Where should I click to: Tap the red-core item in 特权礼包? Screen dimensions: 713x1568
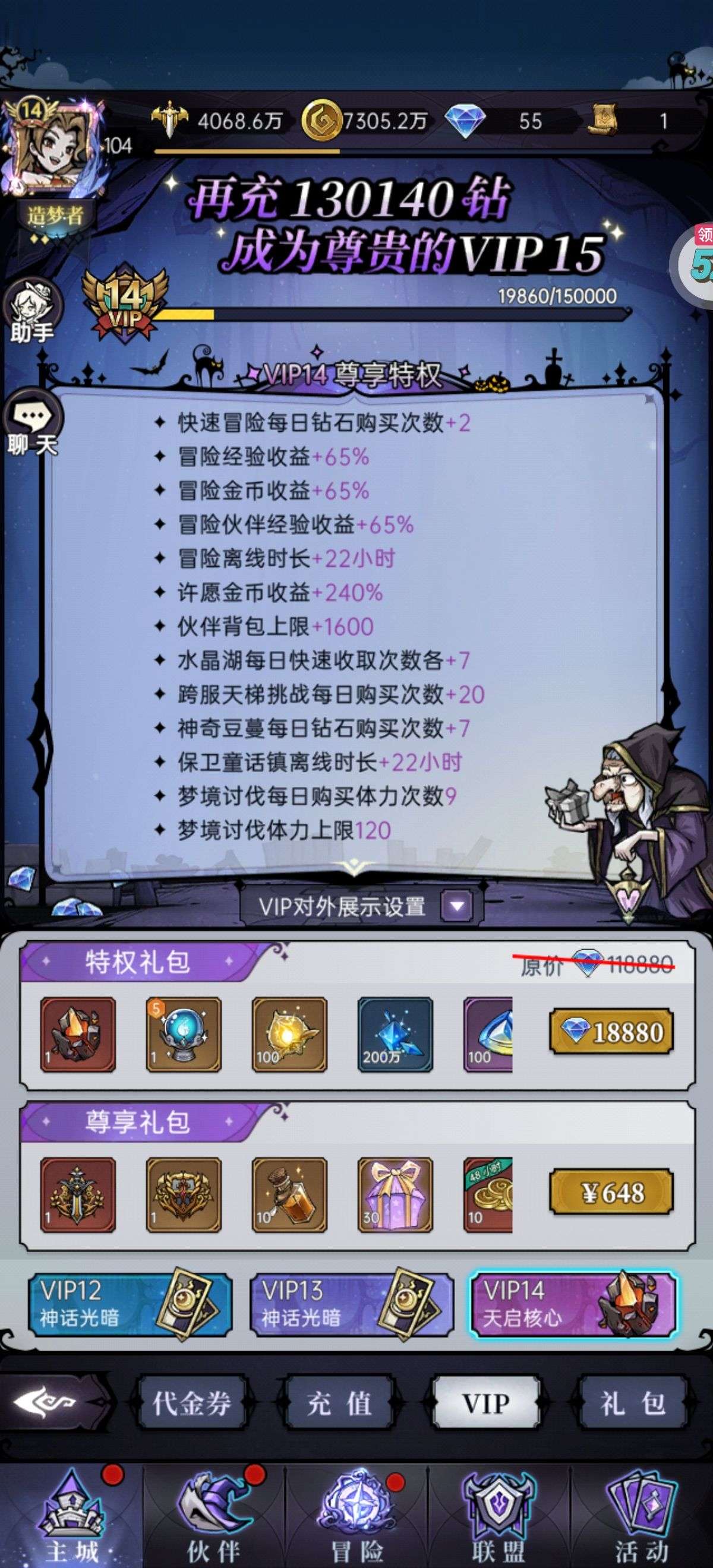click(78, 1034)
